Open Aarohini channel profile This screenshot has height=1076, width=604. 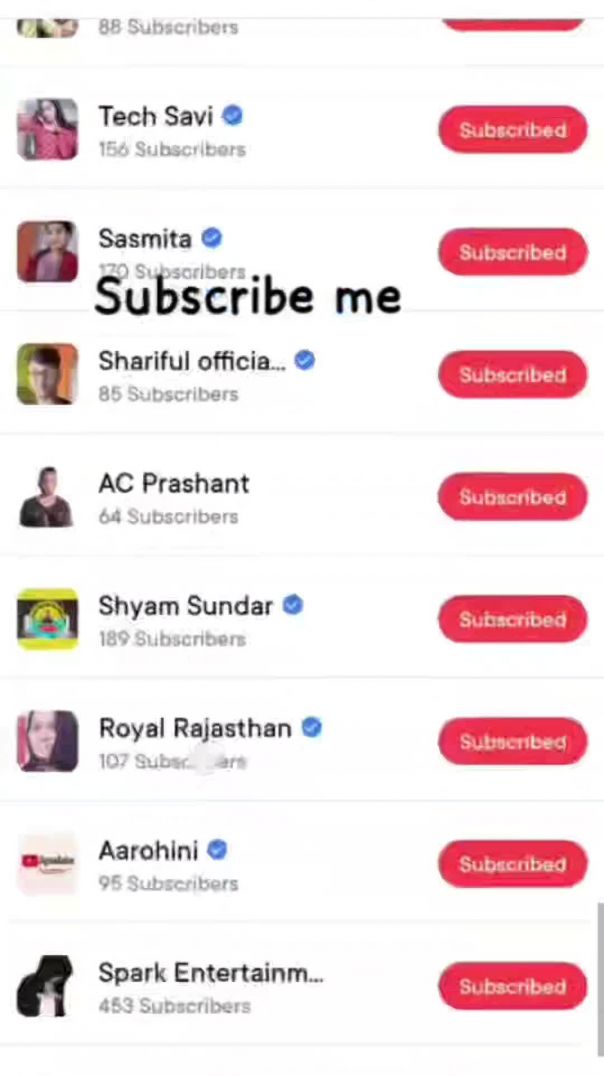coord(148,851)
